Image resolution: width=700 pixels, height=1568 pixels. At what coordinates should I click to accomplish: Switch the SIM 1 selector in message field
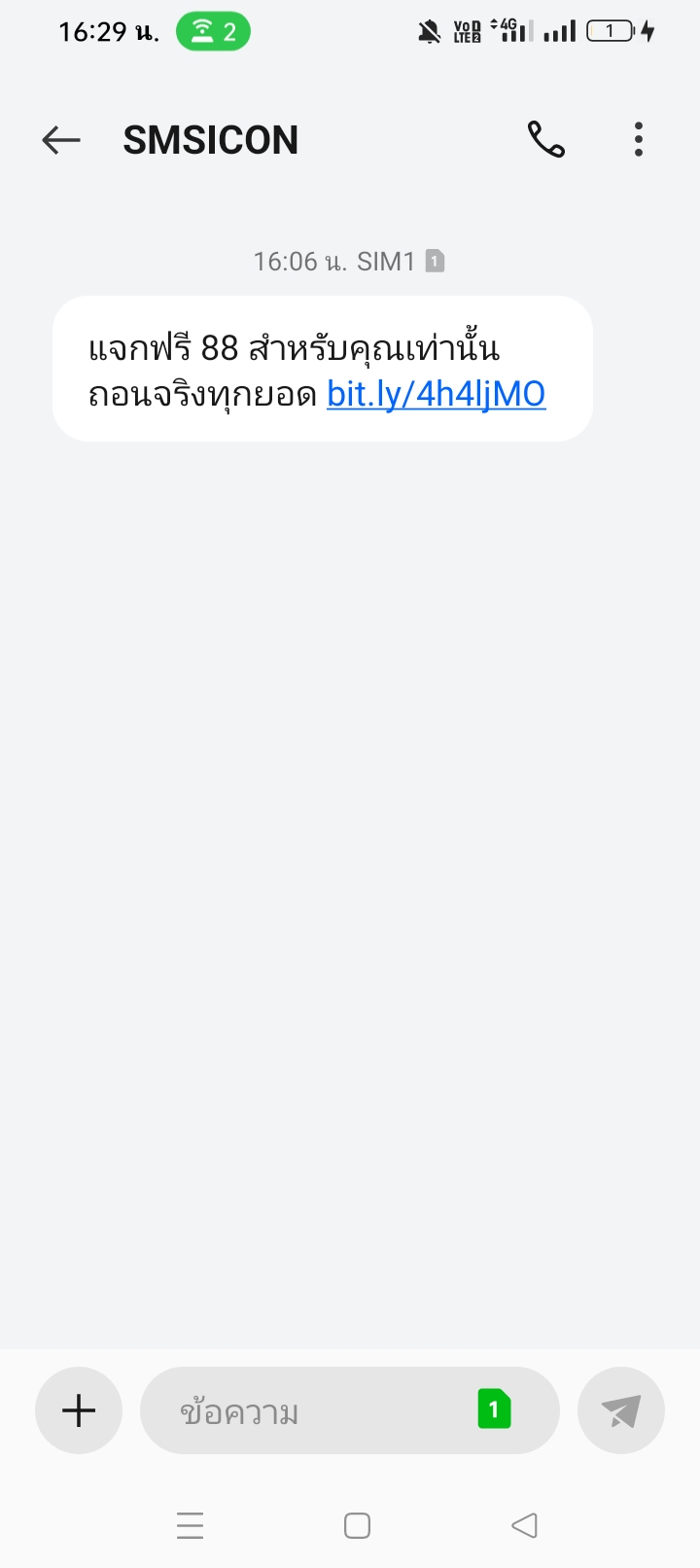tap(494, 1409)
